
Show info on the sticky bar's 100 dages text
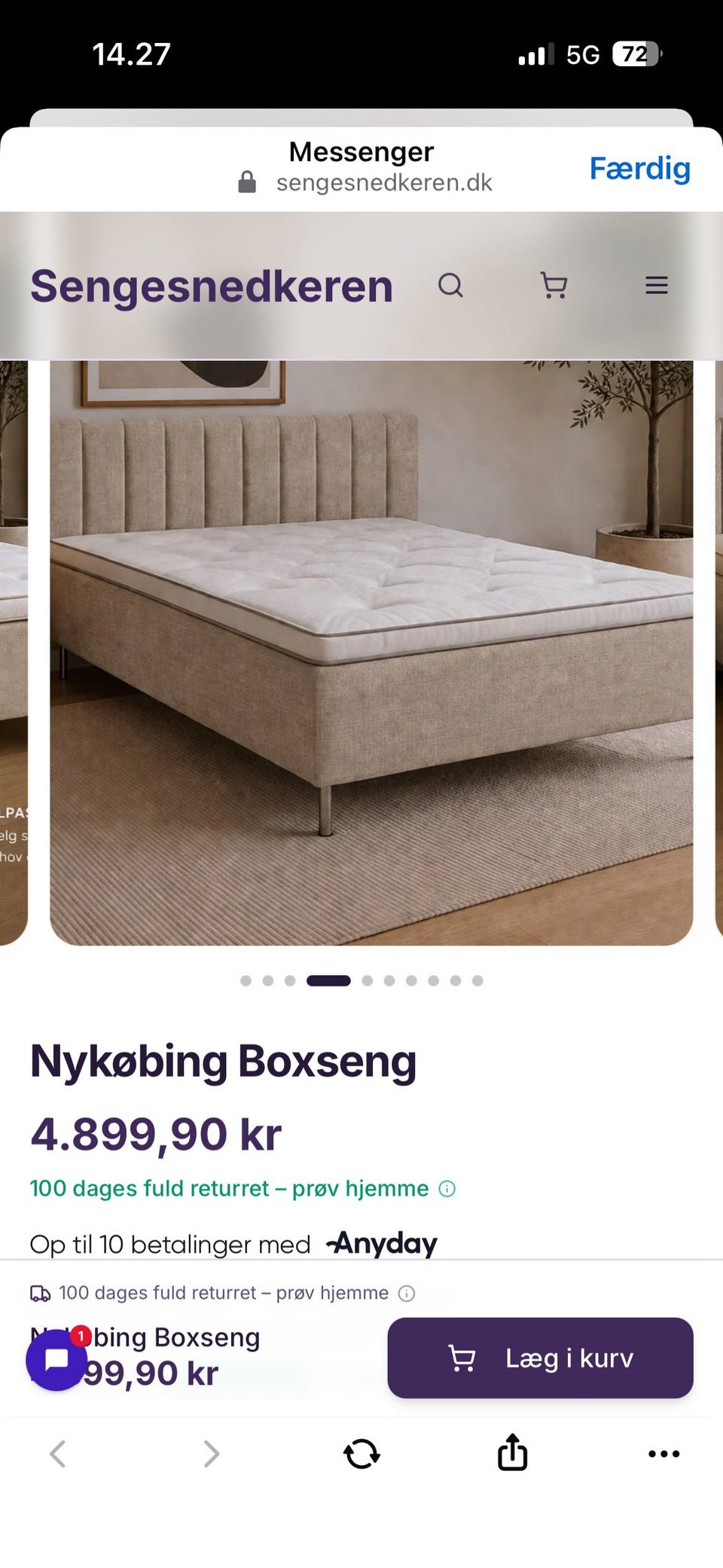[407, 1294]
